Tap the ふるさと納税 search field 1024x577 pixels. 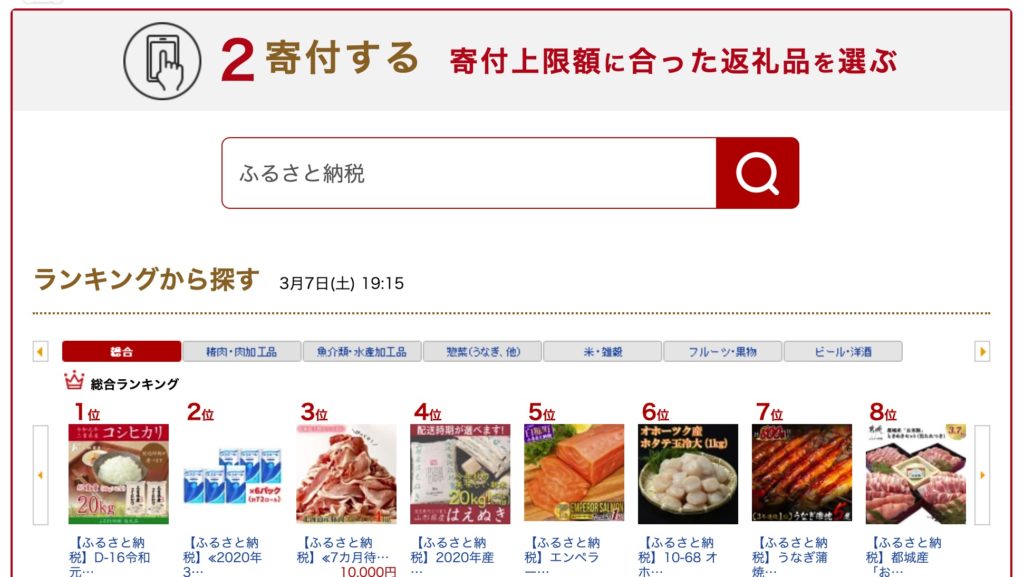click(x=468, y=173)
